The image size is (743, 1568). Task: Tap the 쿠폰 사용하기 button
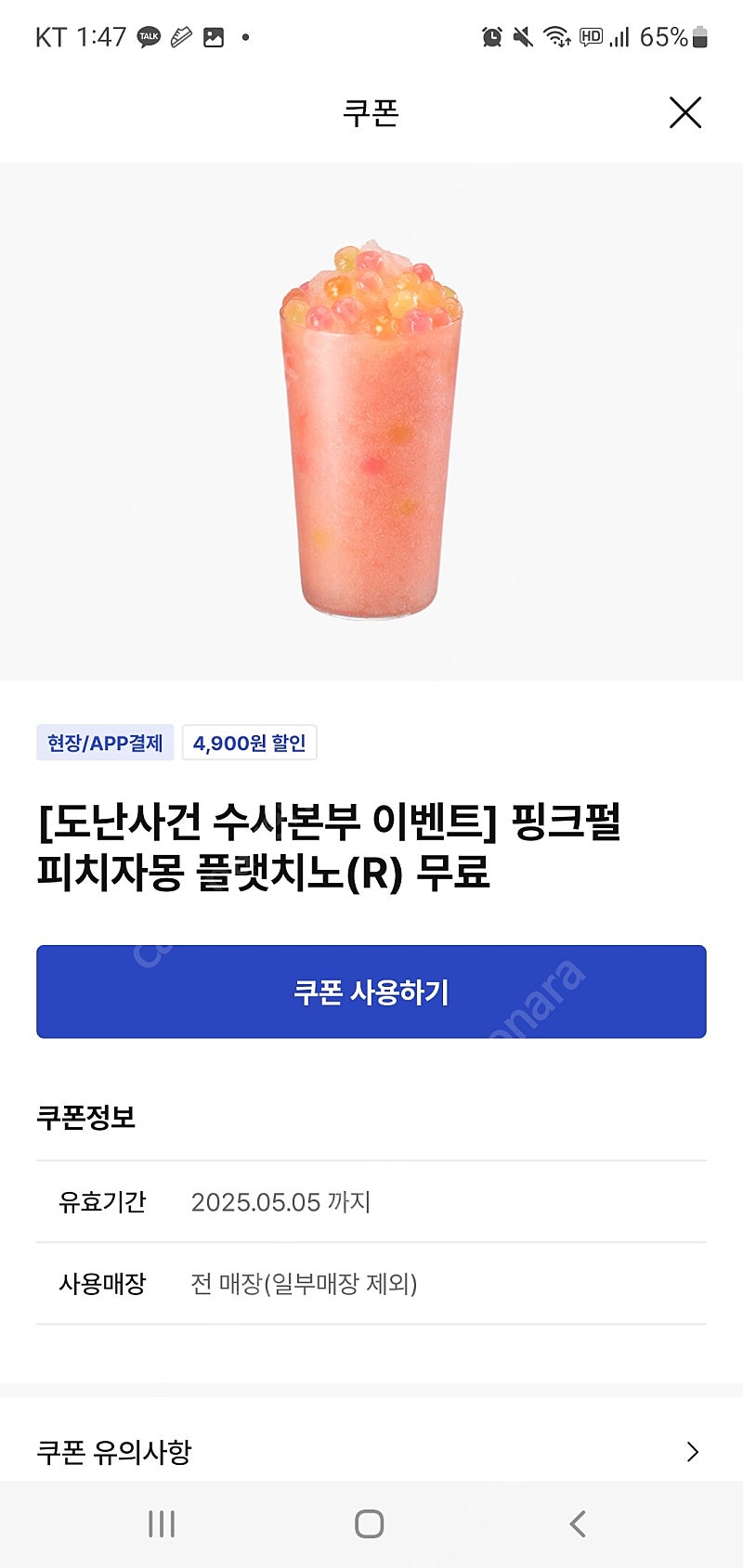point(371,991)
